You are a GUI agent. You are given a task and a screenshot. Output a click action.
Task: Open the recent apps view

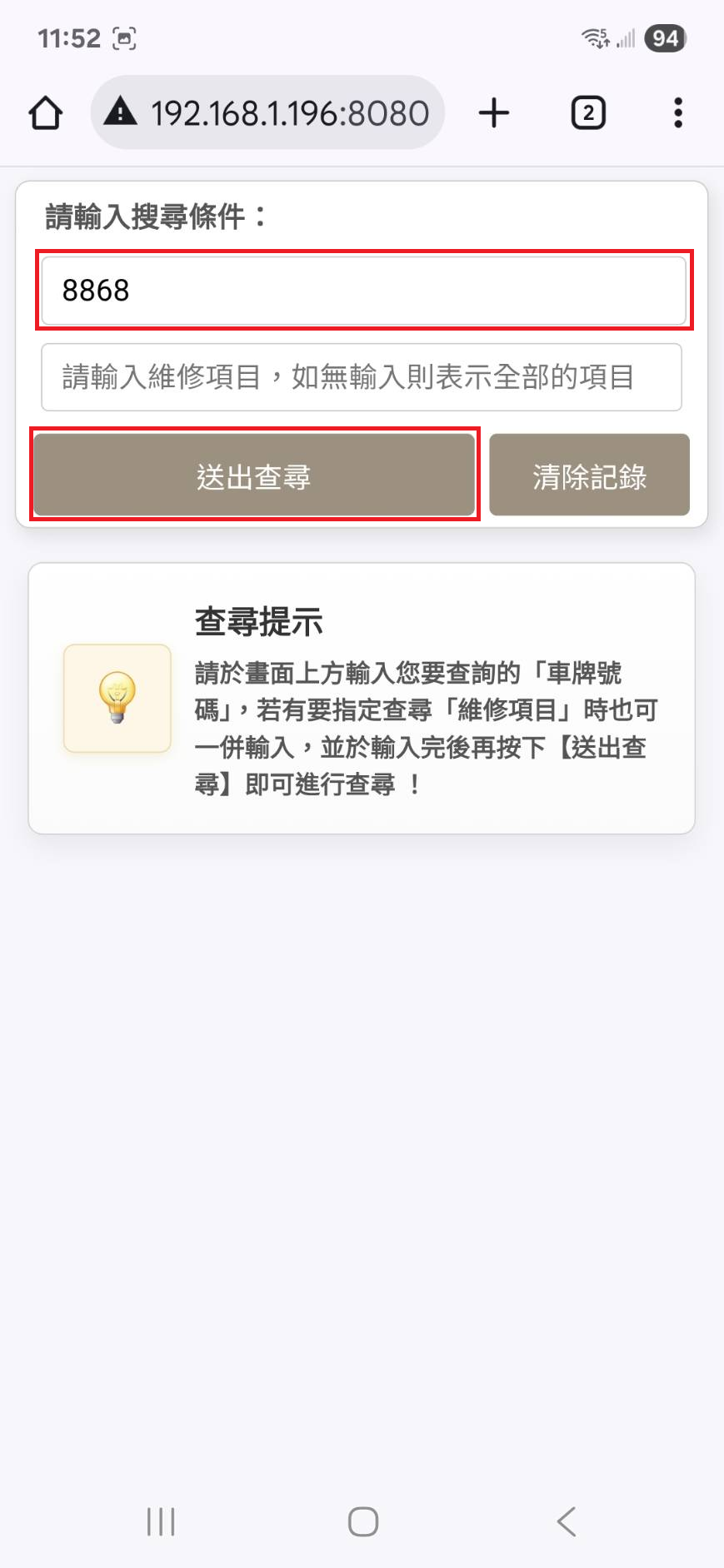pos(161,1521)
